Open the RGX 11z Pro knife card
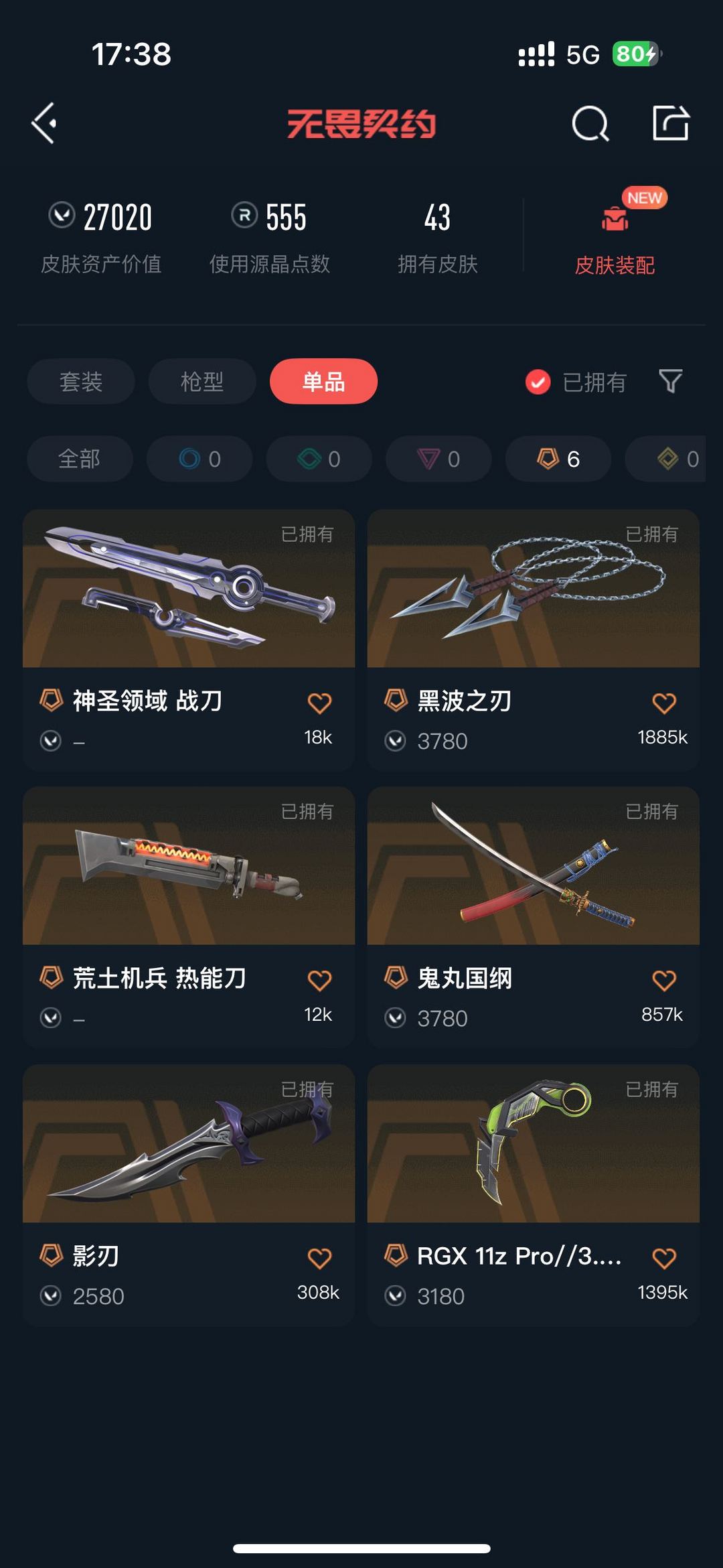The height and width of the screenshot is (1568, 723). (x=534, y=1152)
